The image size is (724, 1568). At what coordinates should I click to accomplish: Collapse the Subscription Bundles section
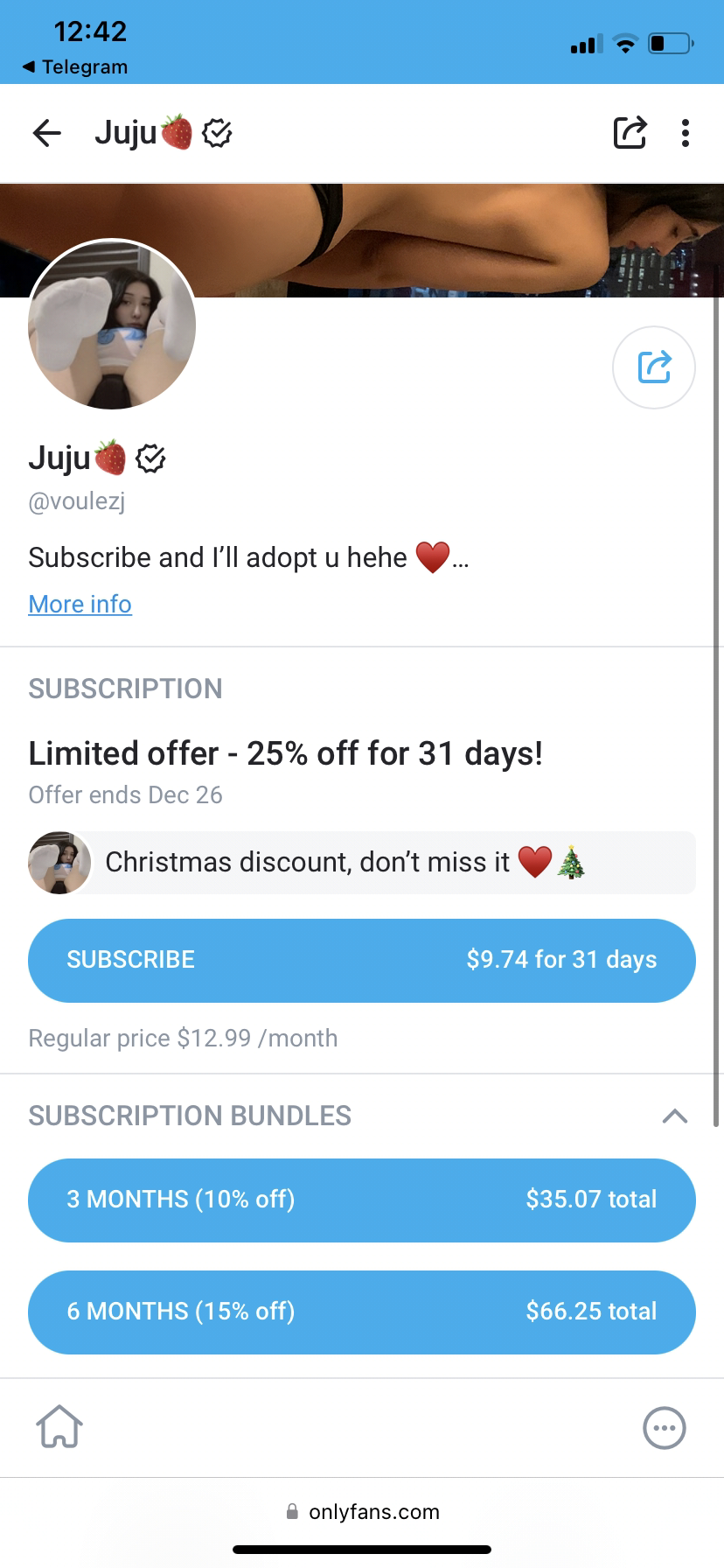[674, 1116]
